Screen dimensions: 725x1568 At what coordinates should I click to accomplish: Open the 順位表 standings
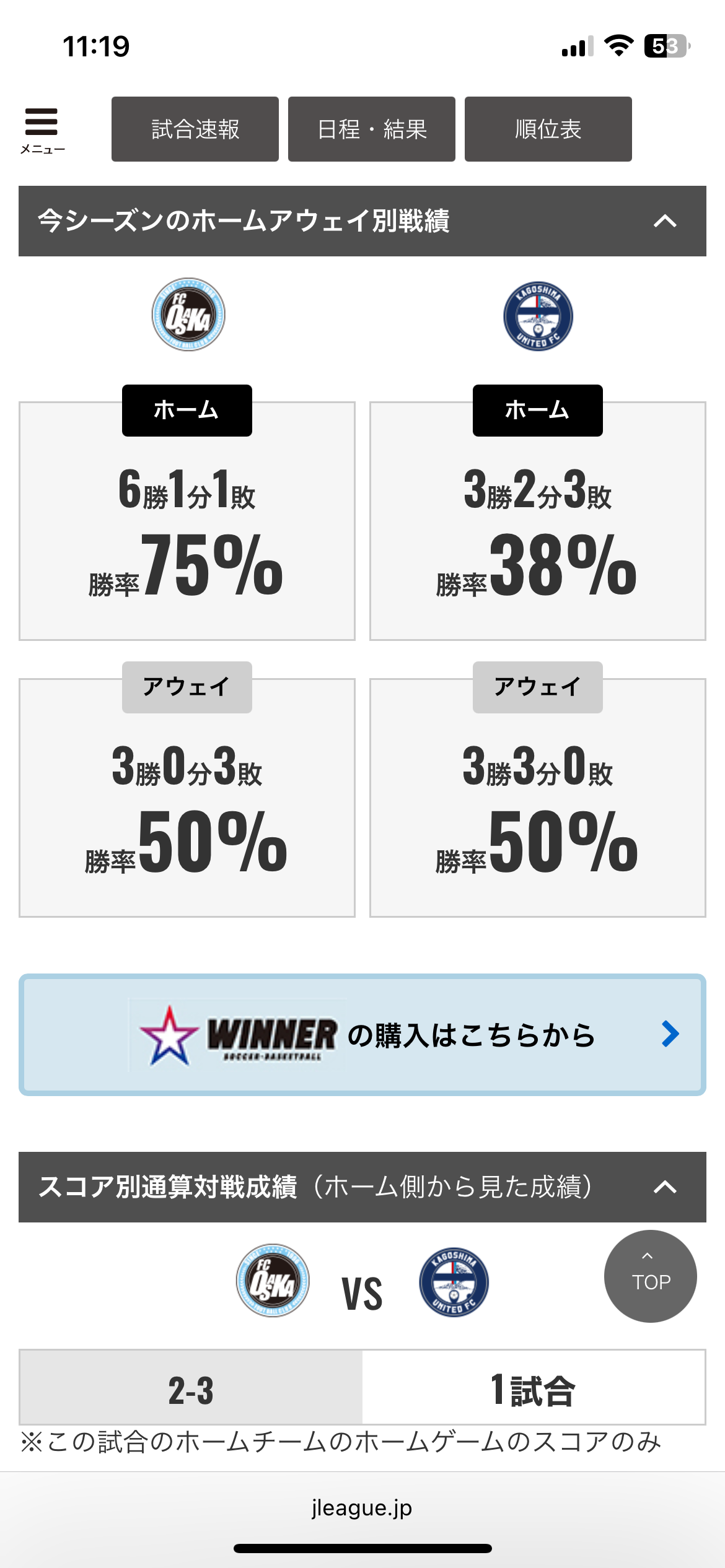548,129
